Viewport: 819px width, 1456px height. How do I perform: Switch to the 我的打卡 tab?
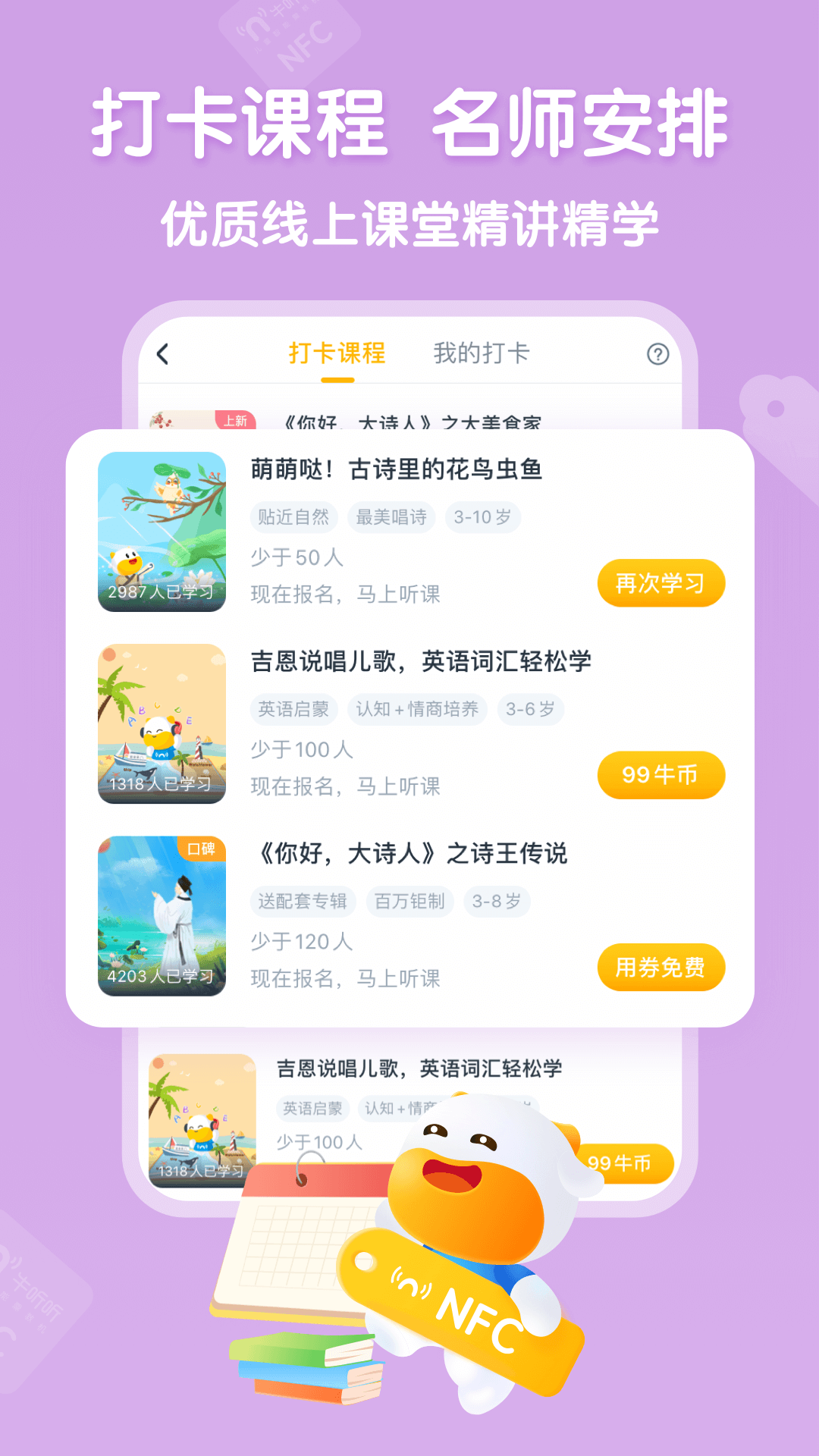[x=482, y=351]
